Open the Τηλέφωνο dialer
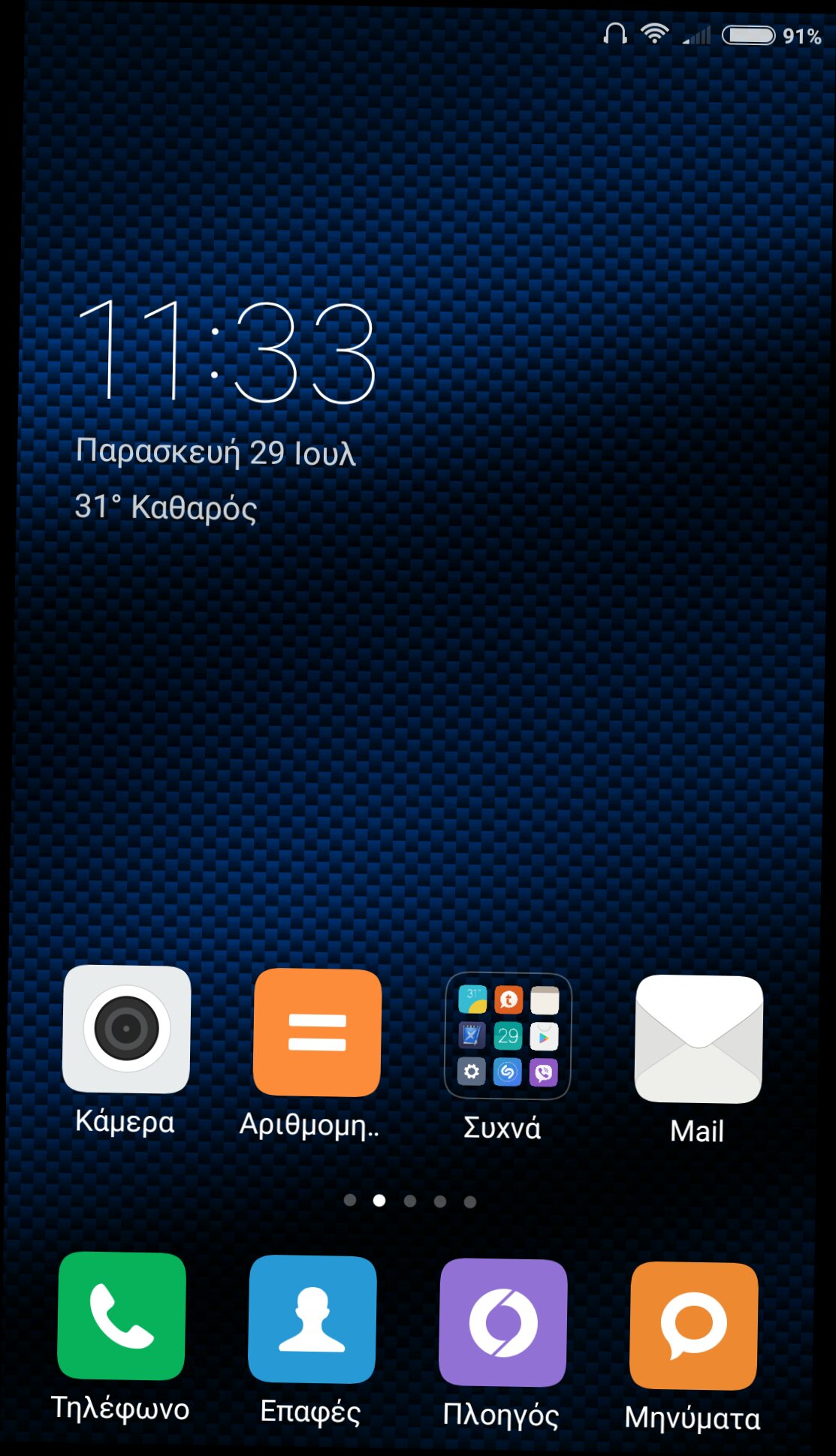Screen dimensions: 836x1456 click(x=122, y=1316)
